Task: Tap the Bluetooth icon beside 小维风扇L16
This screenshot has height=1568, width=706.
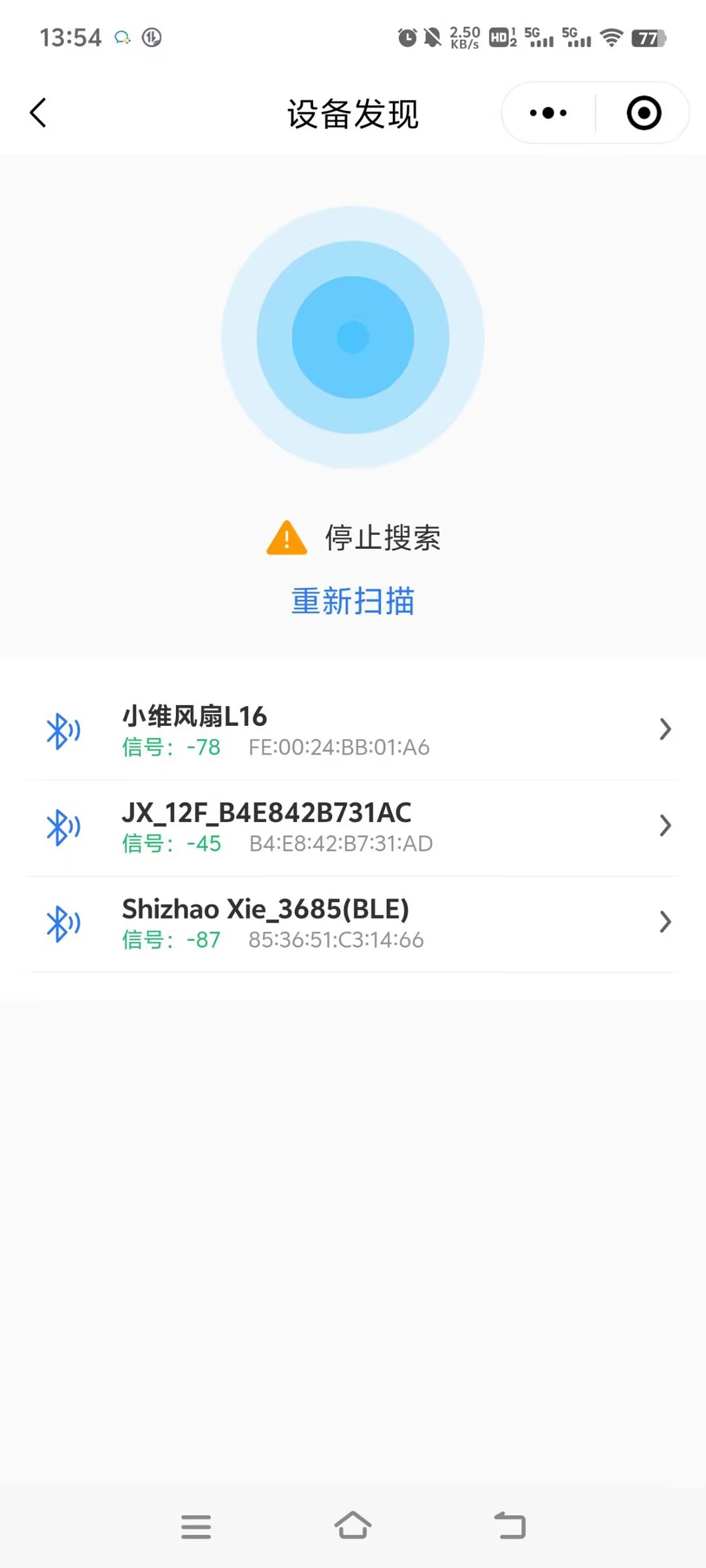Action: point(63,730)
